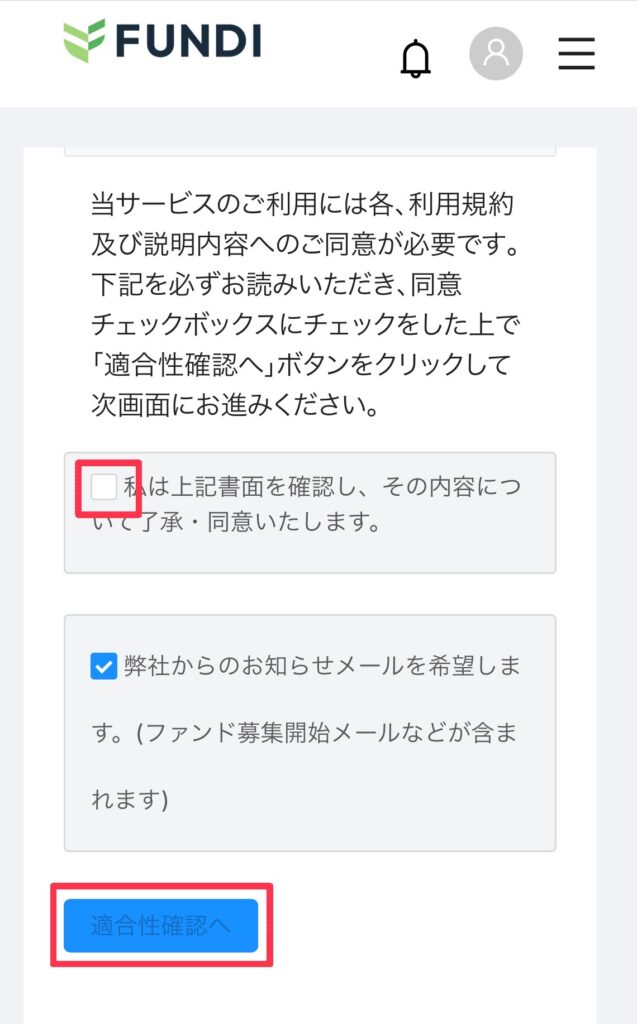Tap the 適合性確認へ button
Viewport: 637px width, 1024px height.
click(161, 925)
